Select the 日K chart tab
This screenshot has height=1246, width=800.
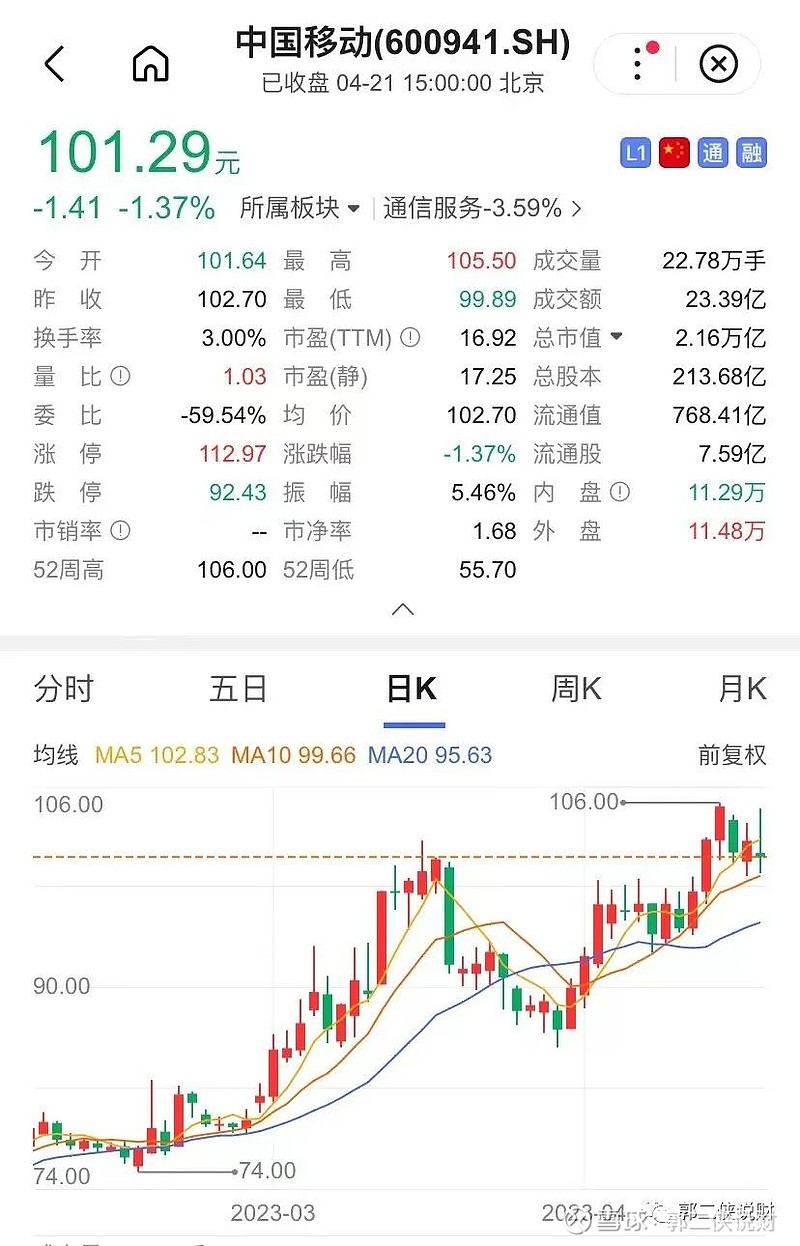(x=412, y=689)
